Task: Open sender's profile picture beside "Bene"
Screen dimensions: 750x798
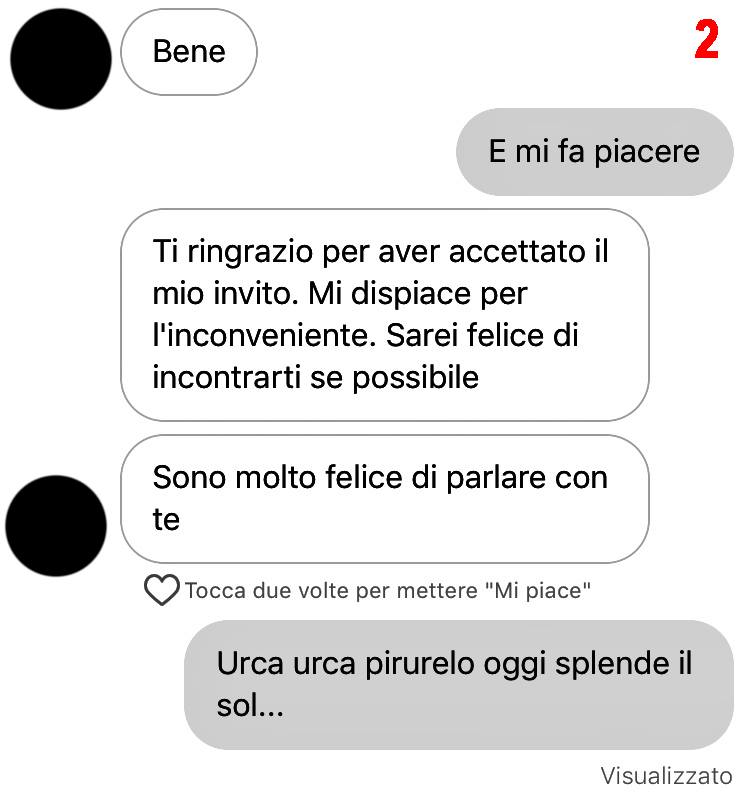Action: pyautogui.click(x=60, y=58)
